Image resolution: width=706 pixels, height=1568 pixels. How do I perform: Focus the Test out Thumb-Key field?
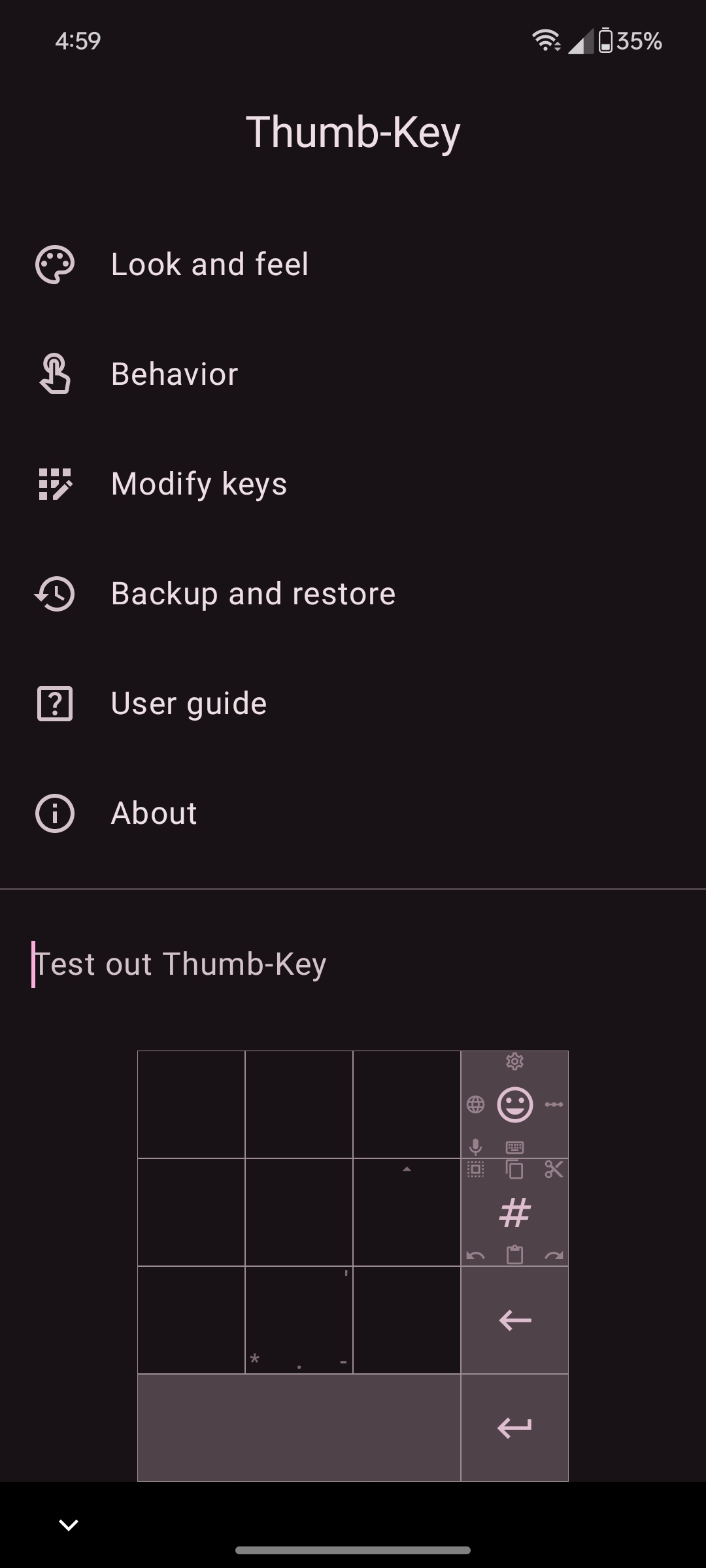(x=353, y=964)
